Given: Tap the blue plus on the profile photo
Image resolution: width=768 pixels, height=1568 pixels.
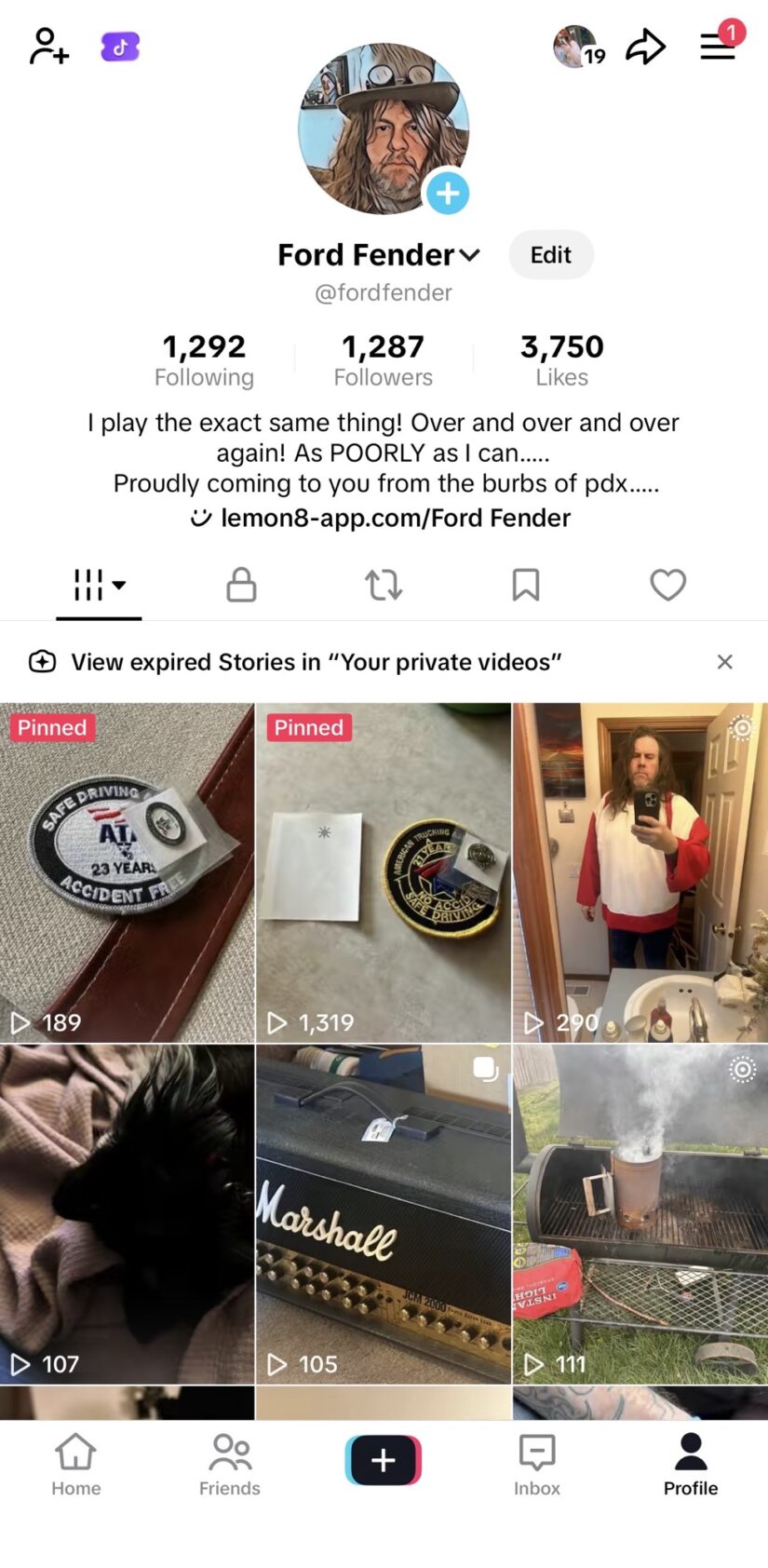Looking at the screenshot, I should pos(448,194).
